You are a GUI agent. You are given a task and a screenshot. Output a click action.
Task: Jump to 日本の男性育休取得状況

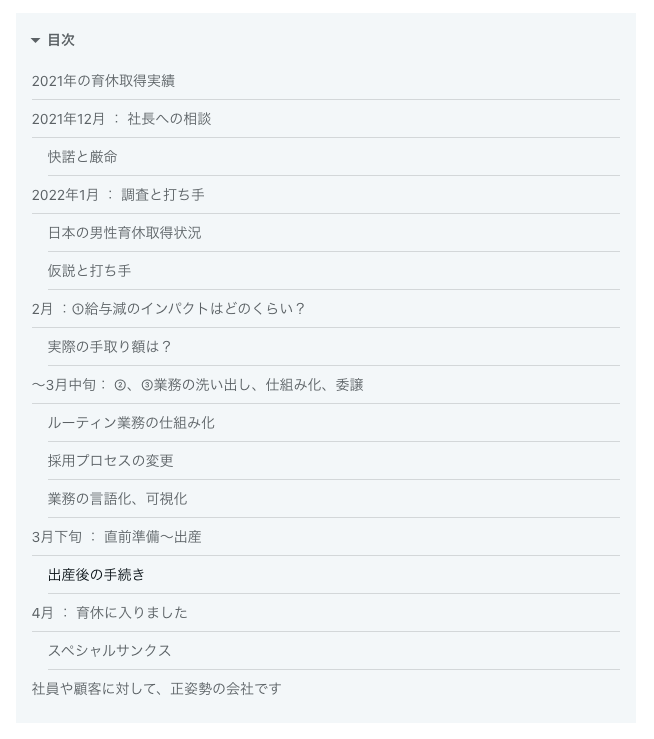124,233
